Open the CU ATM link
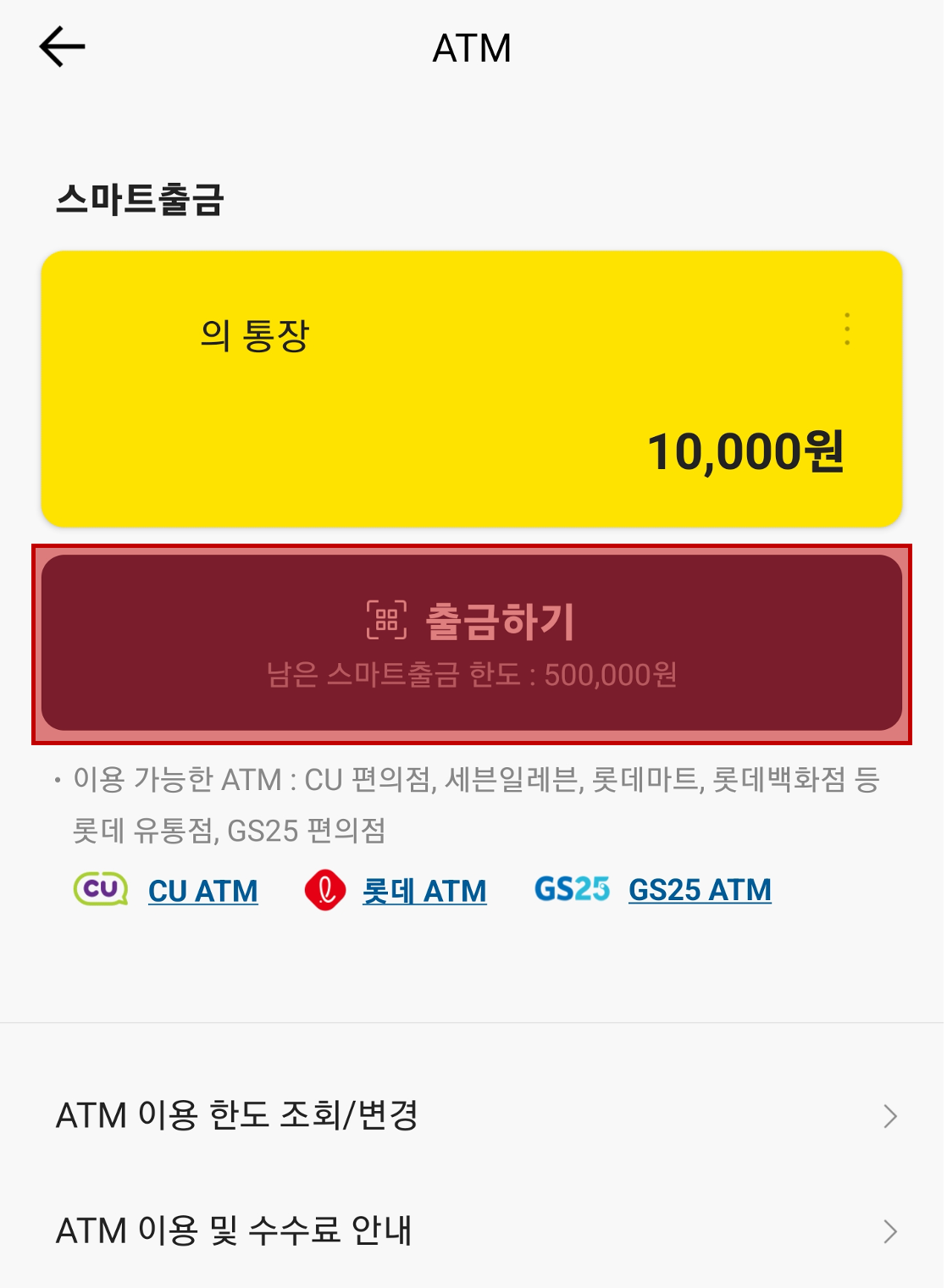The width and height of the screenshot is (947, 1288). click(x=203, y=890)
